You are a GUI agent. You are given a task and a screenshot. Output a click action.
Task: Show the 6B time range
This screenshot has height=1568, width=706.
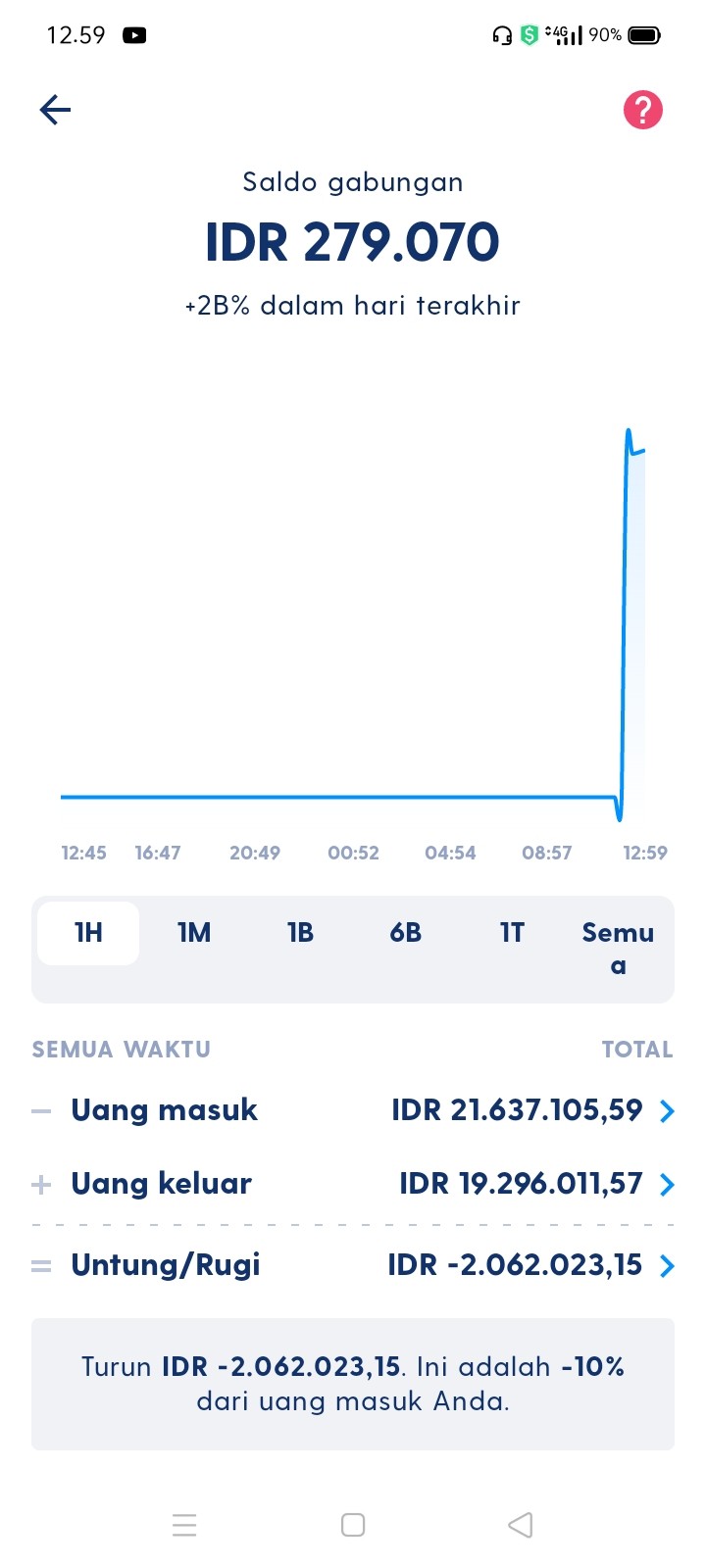point(406,933)
